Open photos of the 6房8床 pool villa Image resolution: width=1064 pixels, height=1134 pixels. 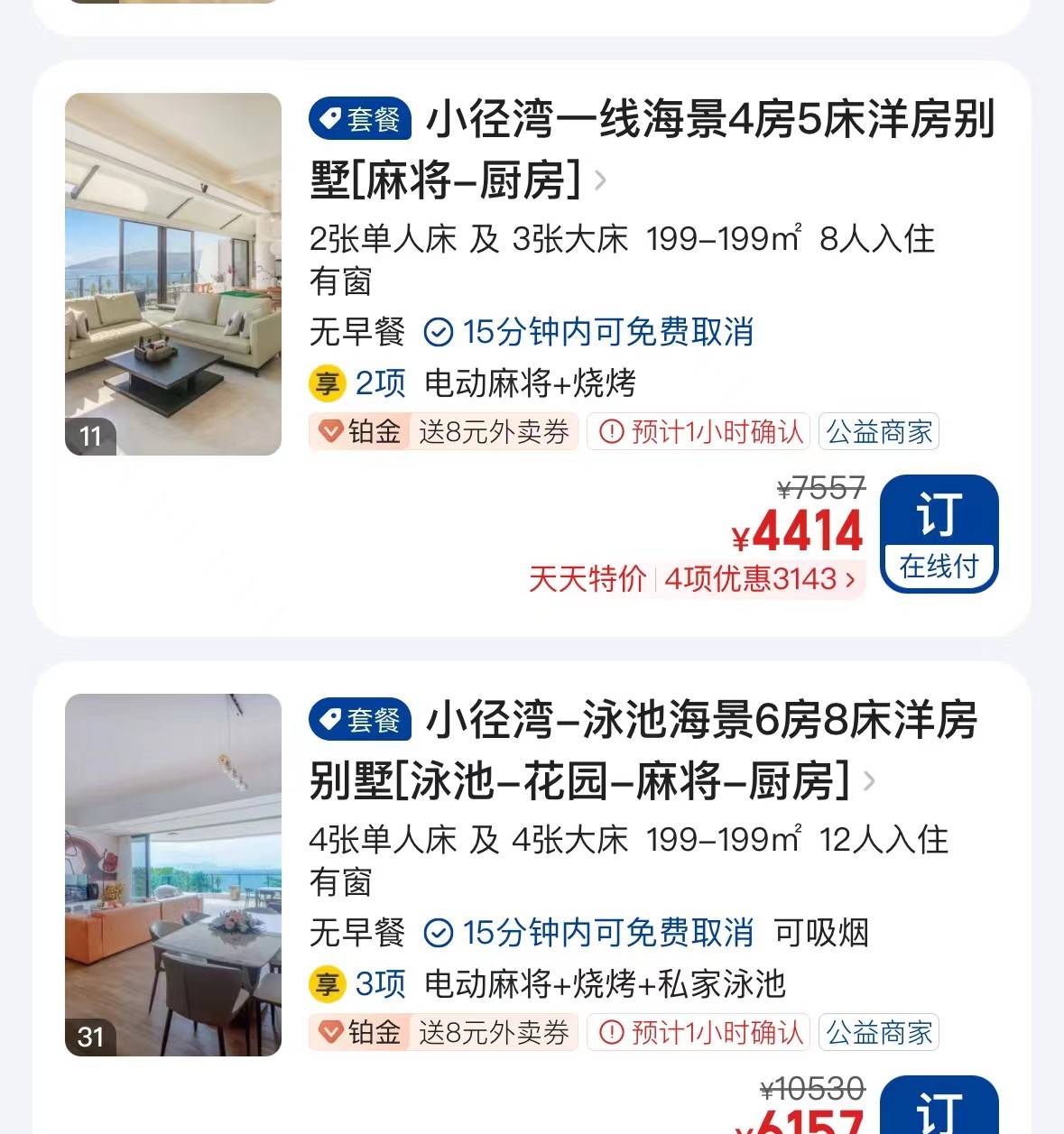(x=172, y=874)
